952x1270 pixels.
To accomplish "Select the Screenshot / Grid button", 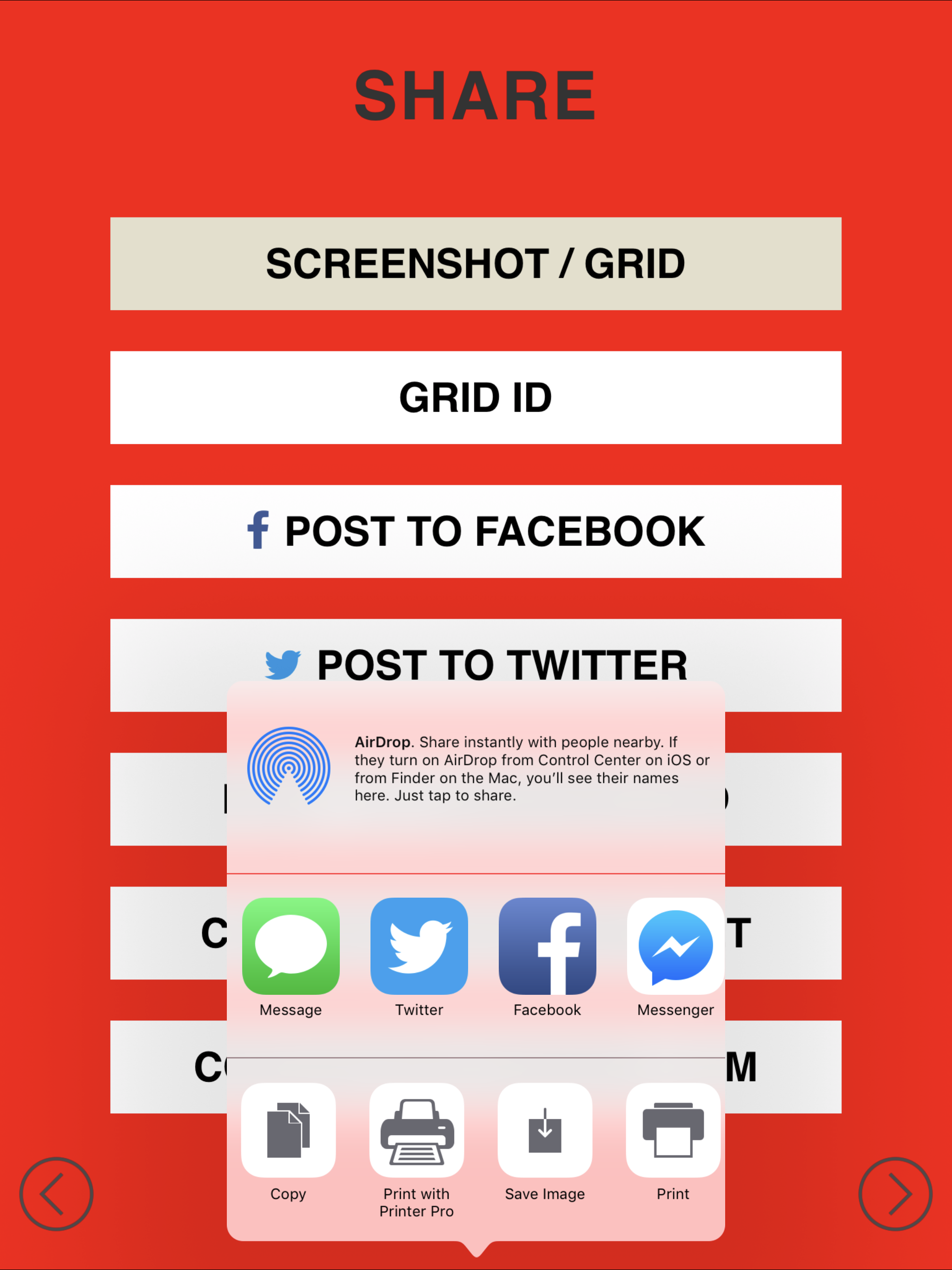I will pyautogui.click(x=476, y=264).
